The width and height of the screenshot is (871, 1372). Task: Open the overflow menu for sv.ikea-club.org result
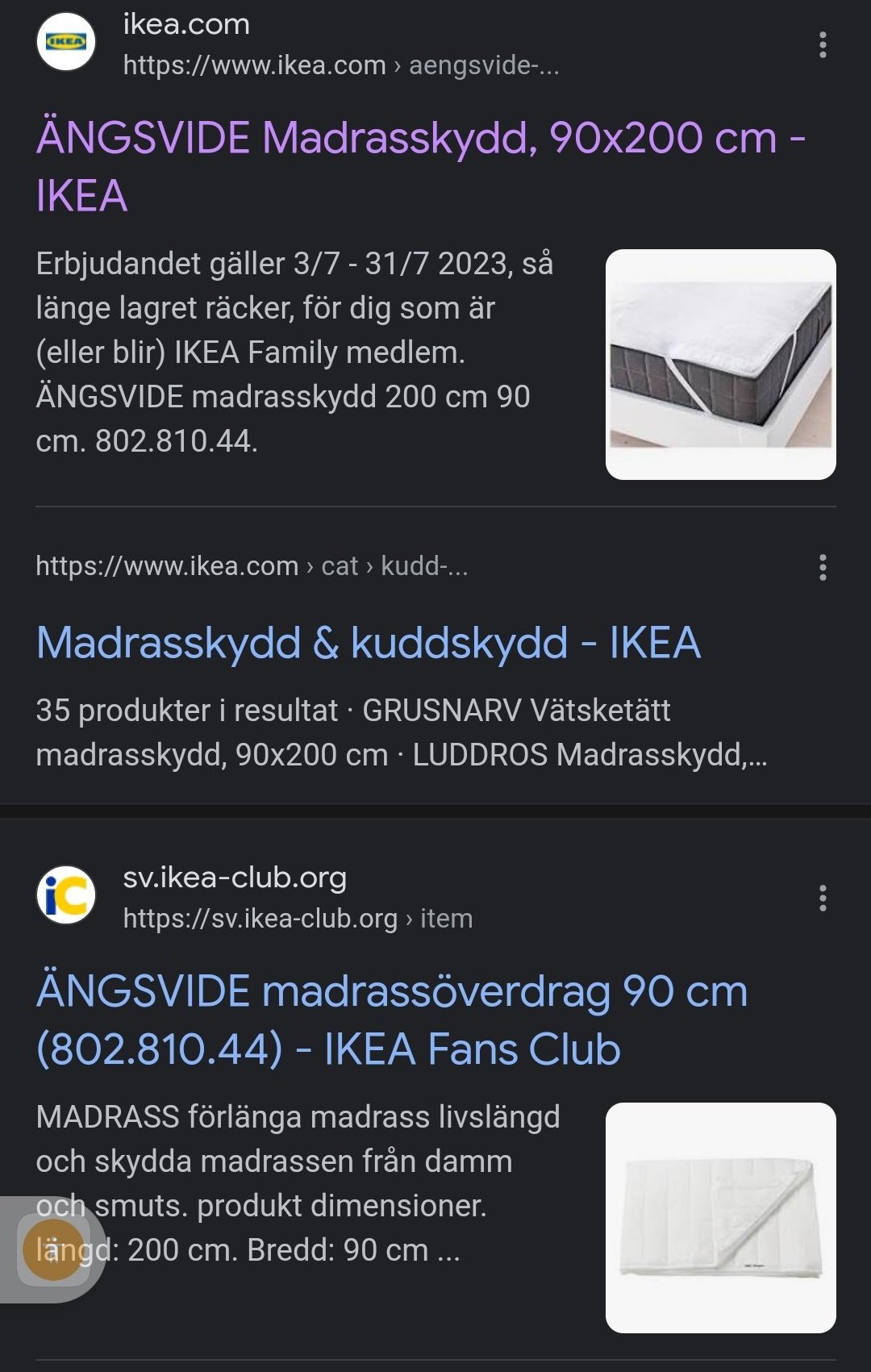pos(822,898)
